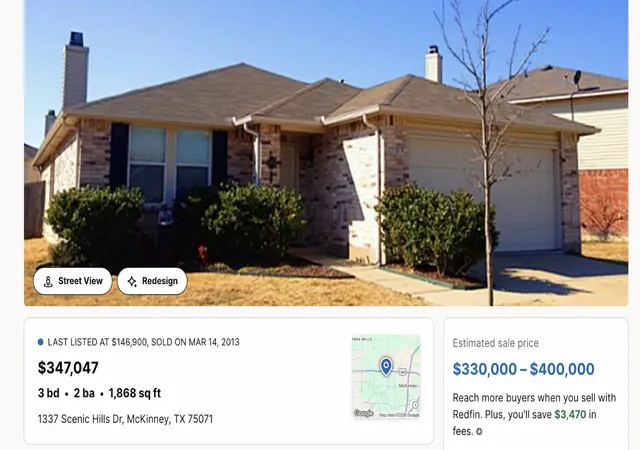The width and height of the screenshot is (640, 450).
Task: Tap the Redesign button
Action: click(152, 281)
